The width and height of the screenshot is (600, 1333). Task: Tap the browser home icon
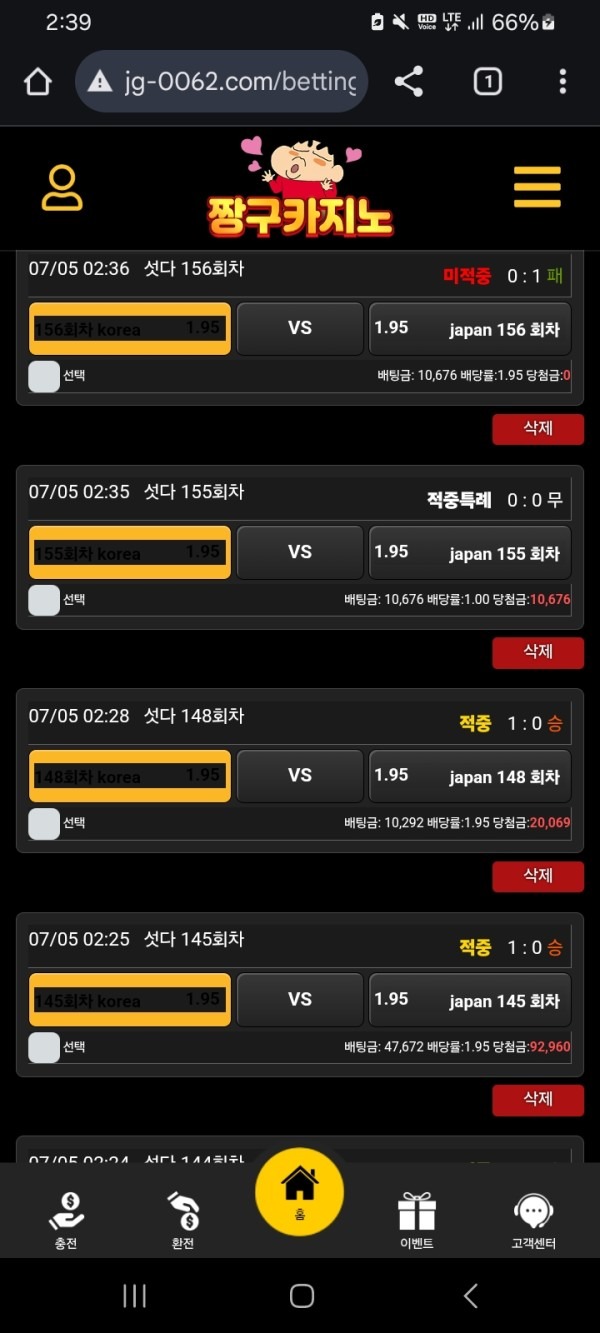click(37, 82)
